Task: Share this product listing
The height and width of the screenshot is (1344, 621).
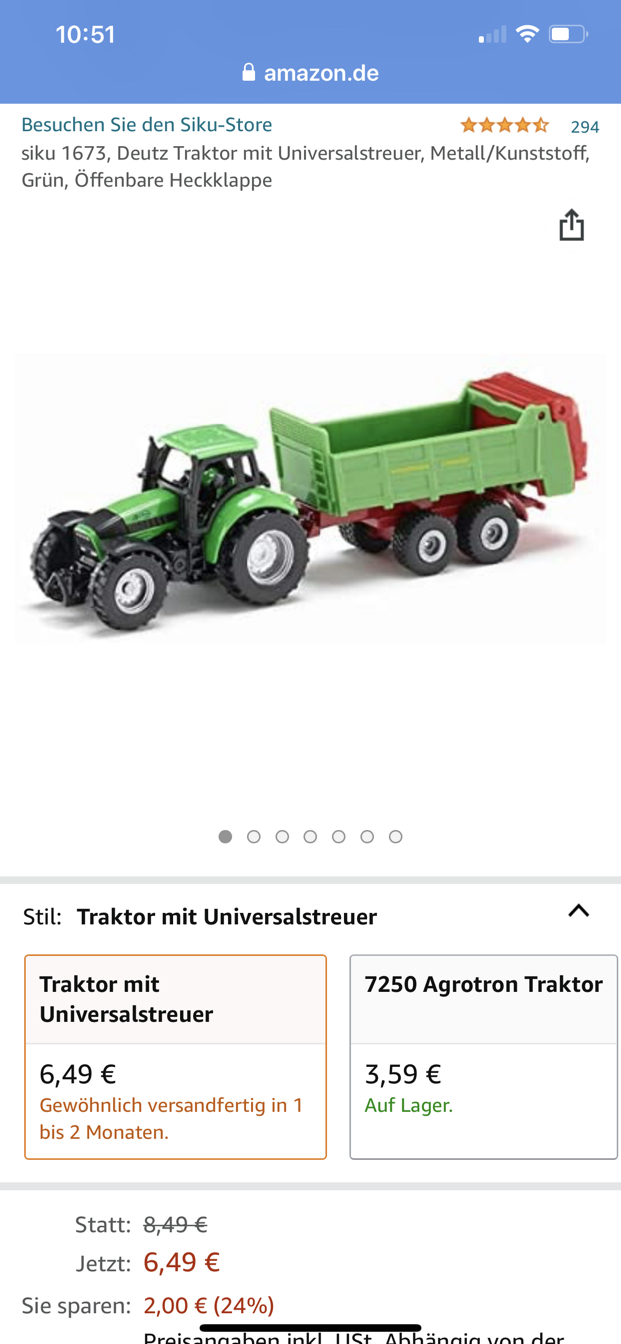Action: 571,225
